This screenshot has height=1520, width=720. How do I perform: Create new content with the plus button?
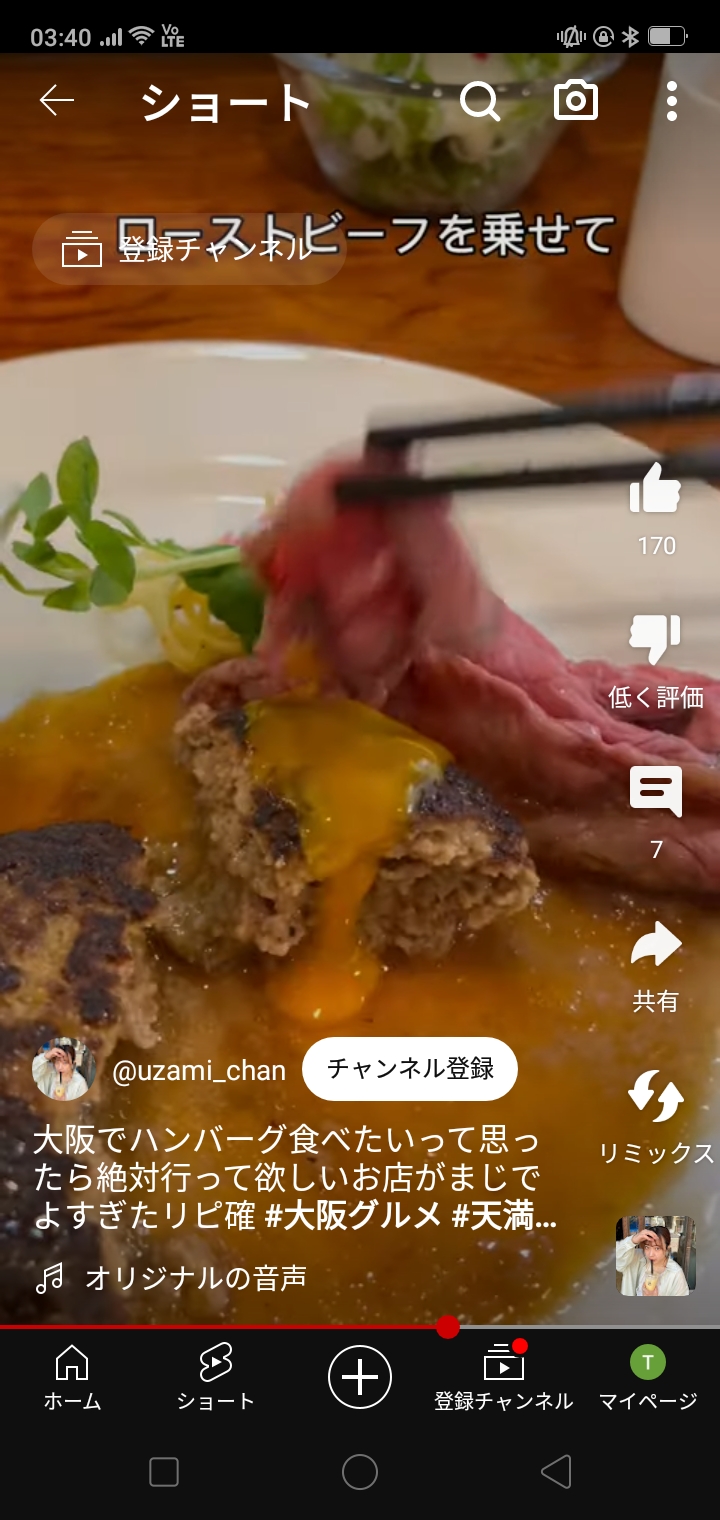coord(360,1377)
